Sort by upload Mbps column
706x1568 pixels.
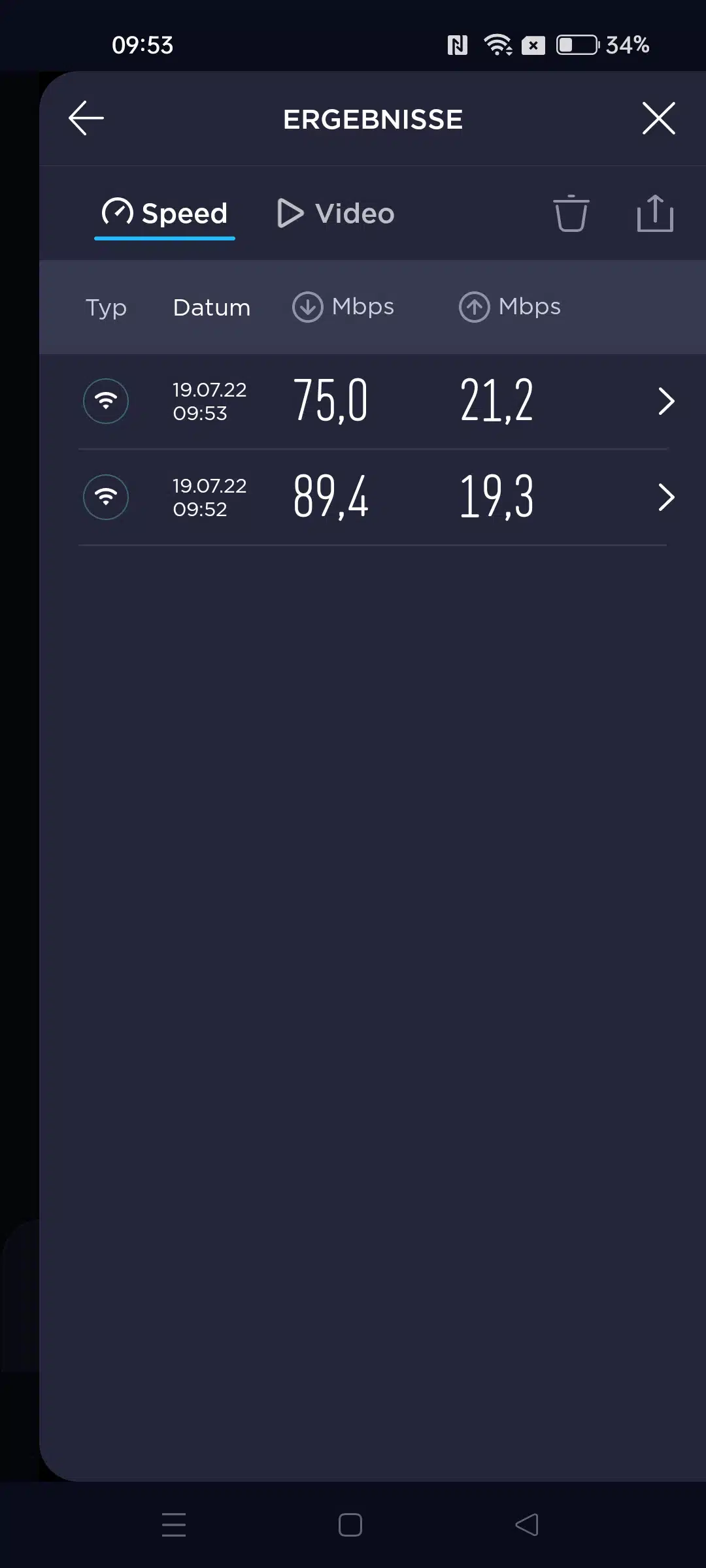(511, 307)
